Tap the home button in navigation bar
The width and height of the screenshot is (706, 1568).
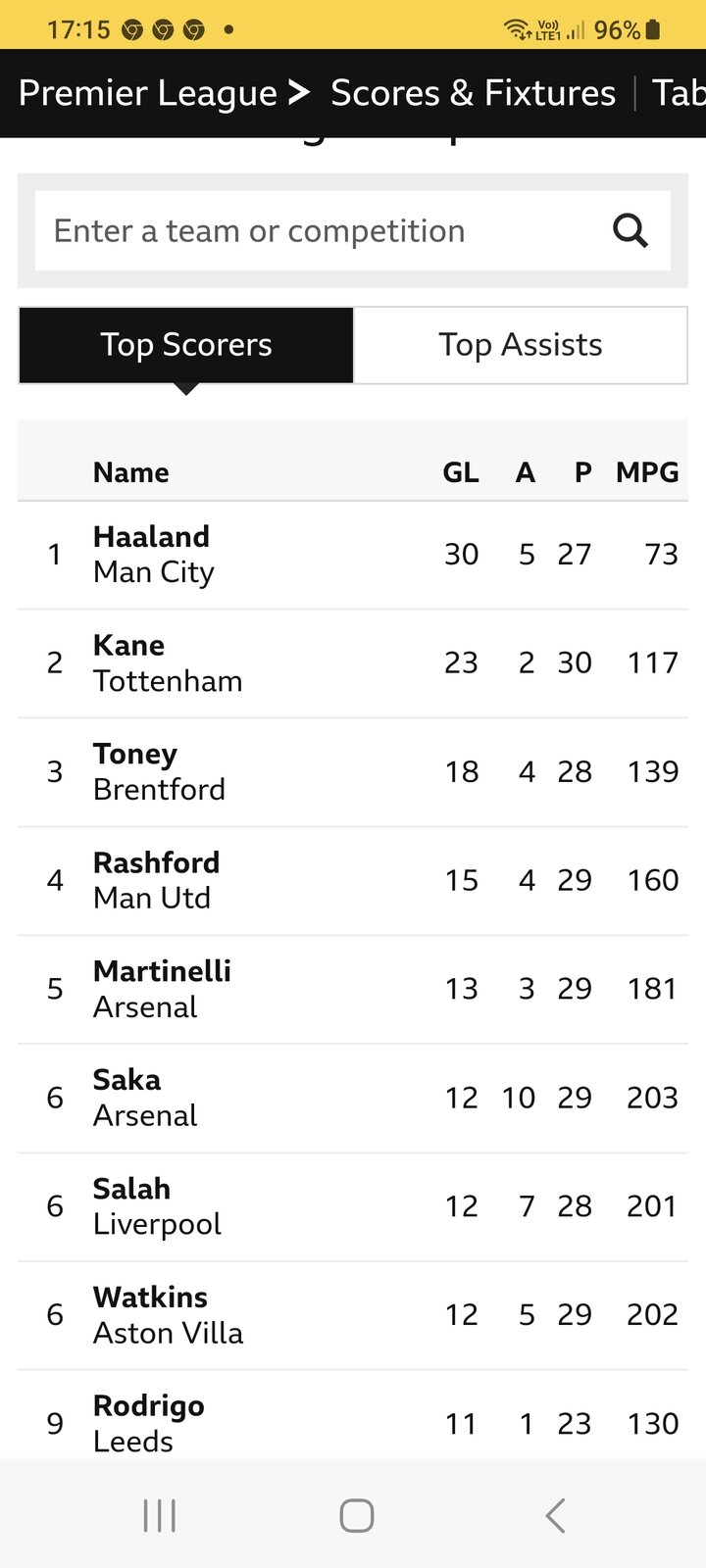357,1513
